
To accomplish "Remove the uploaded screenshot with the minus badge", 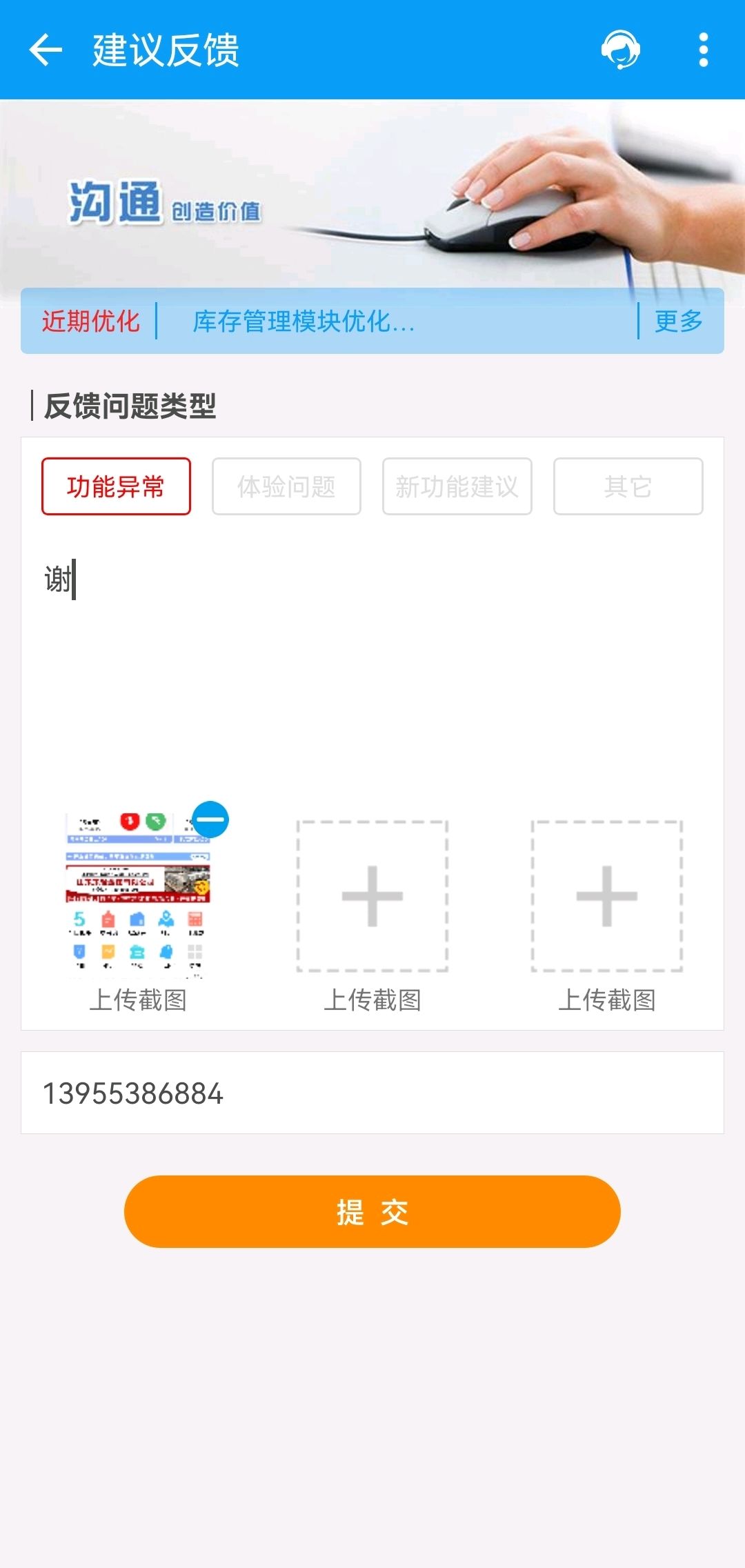I will [x=210, y=820].
